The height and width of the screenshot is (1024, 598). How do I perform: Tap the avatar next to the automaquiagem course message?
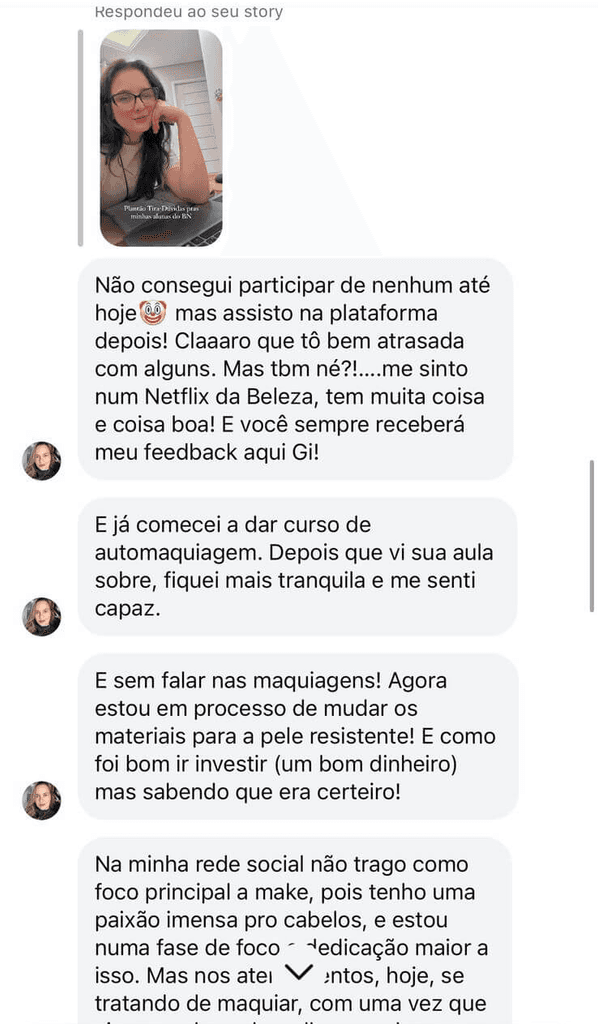(x=42, y=616)
